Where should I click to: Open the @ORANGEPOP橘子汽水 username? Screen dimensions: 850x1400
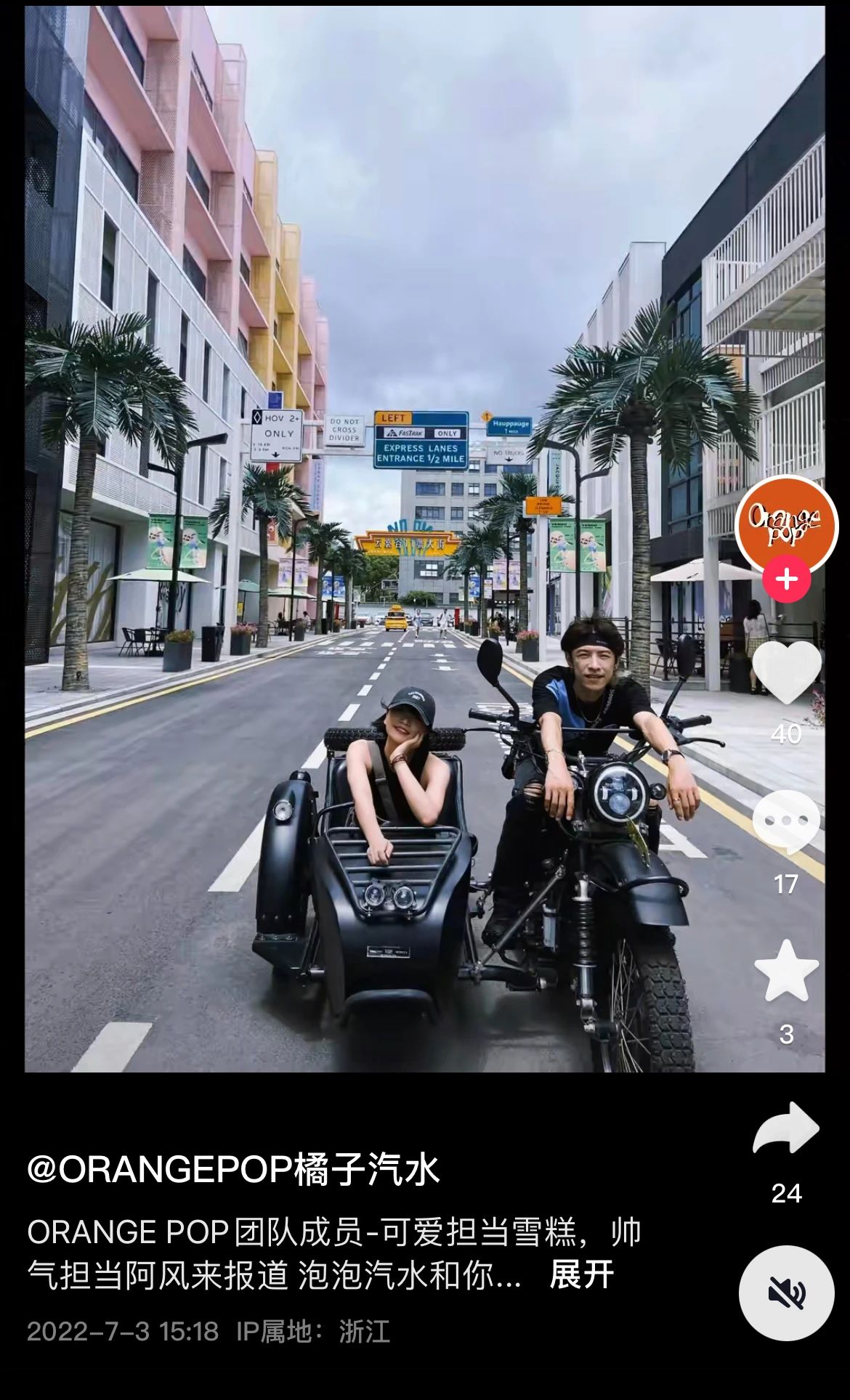pos(233,1170)
